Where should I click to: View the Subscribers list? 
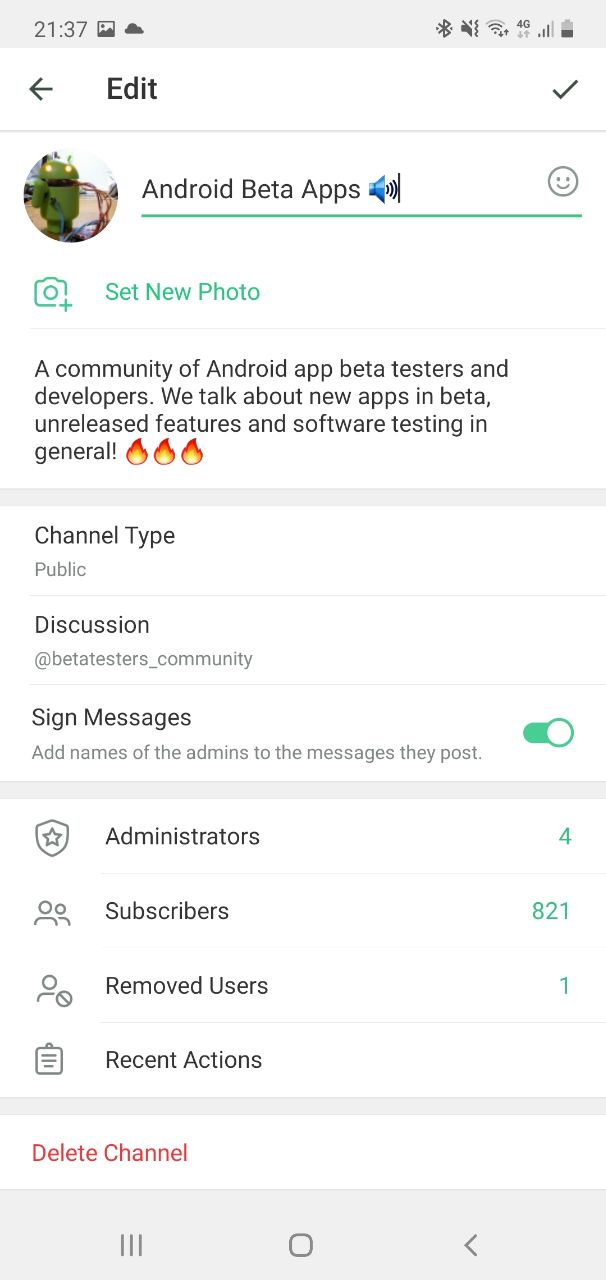pyautogui.click(x=300, y=911)
